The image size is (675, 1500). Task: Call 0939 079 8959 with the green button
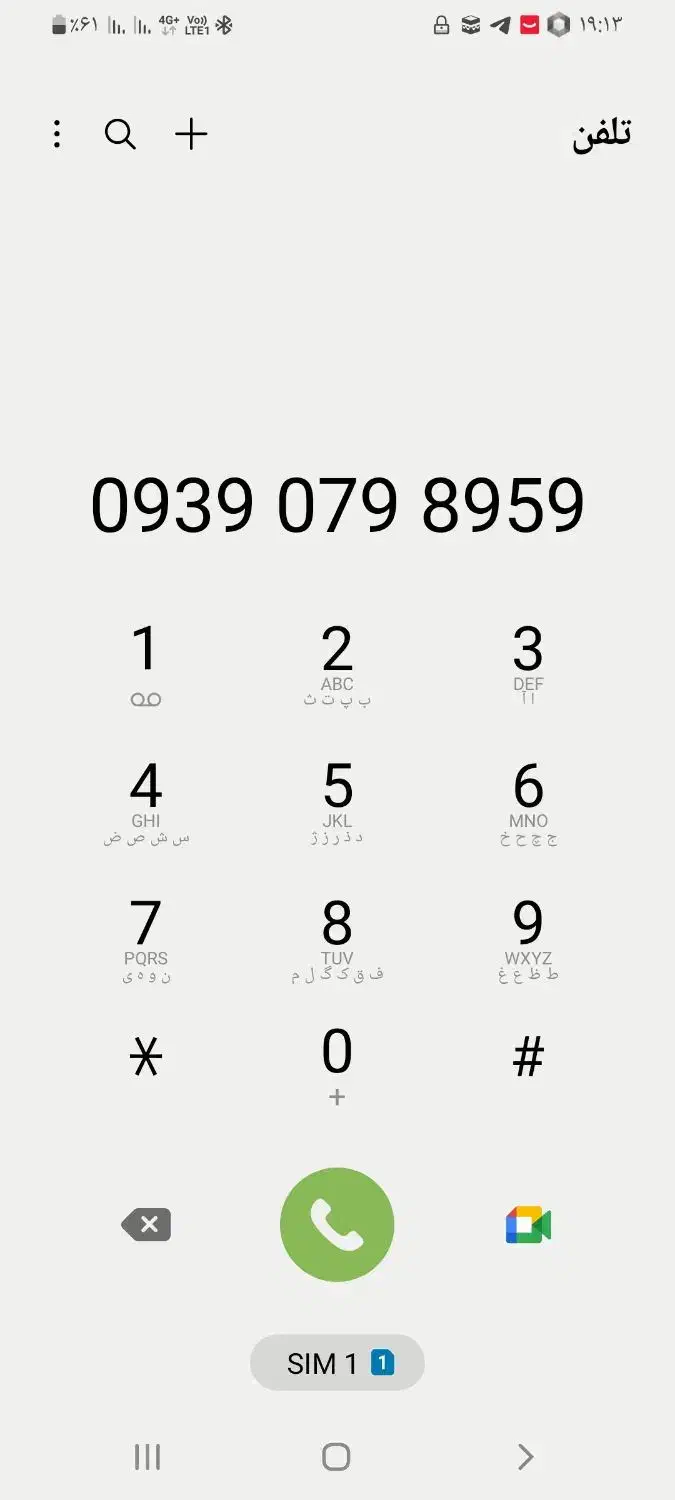(337, 1225)
